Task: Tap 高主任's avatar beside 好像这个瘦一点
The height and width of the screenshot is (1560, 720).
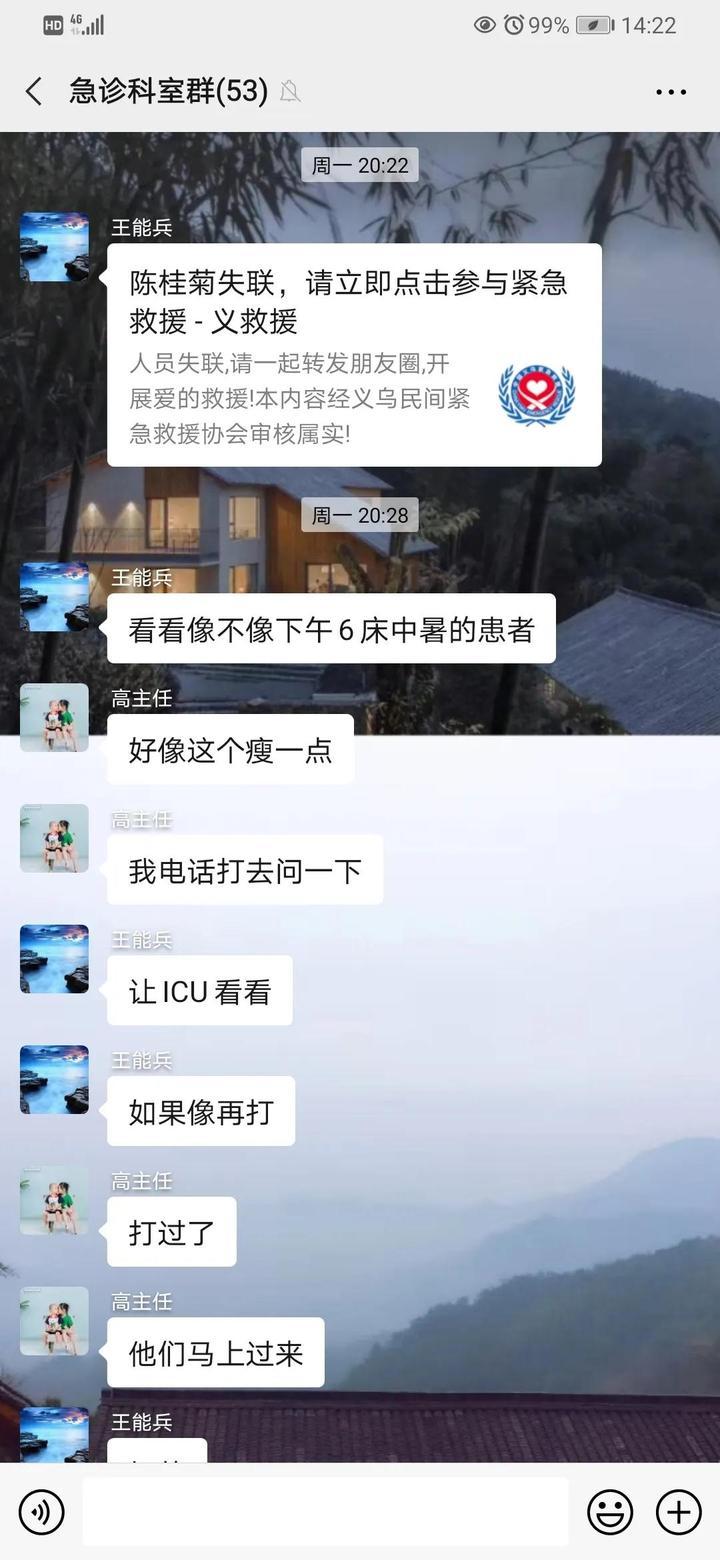Action: point(54,717)
